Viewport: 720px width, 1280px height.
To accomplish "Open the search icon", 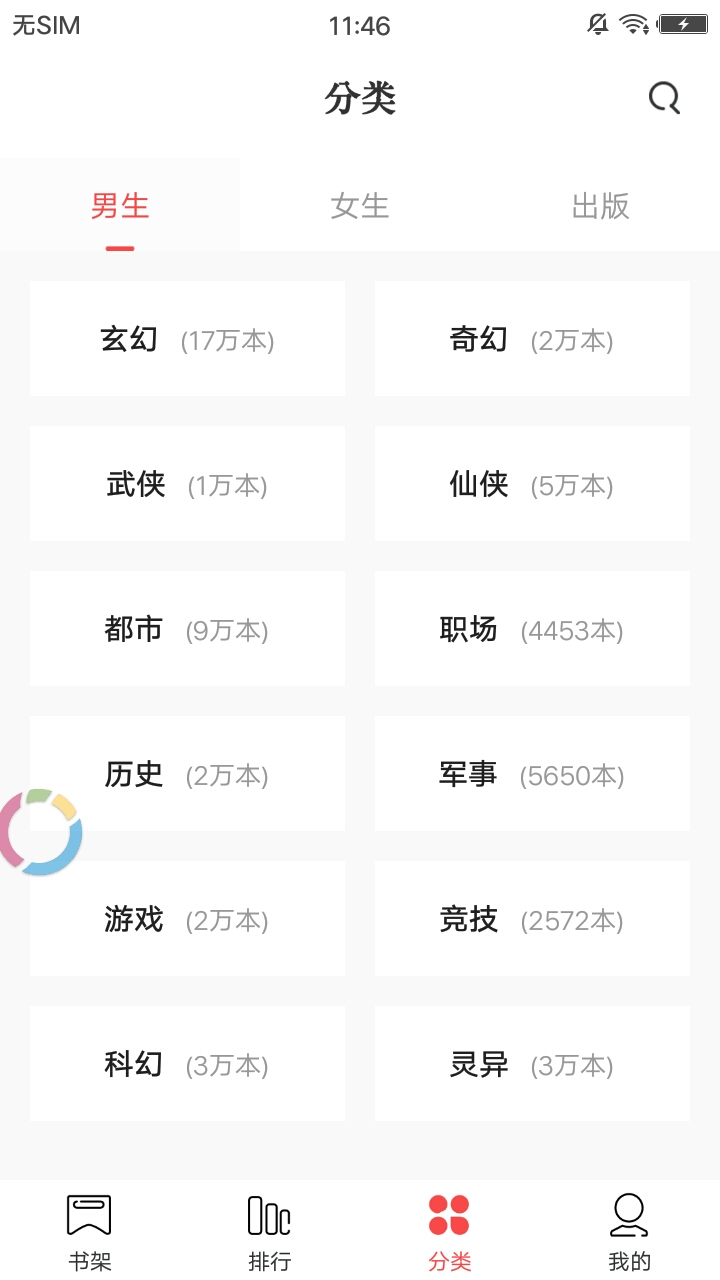I will pyautogui.click(x=663, y=98).
